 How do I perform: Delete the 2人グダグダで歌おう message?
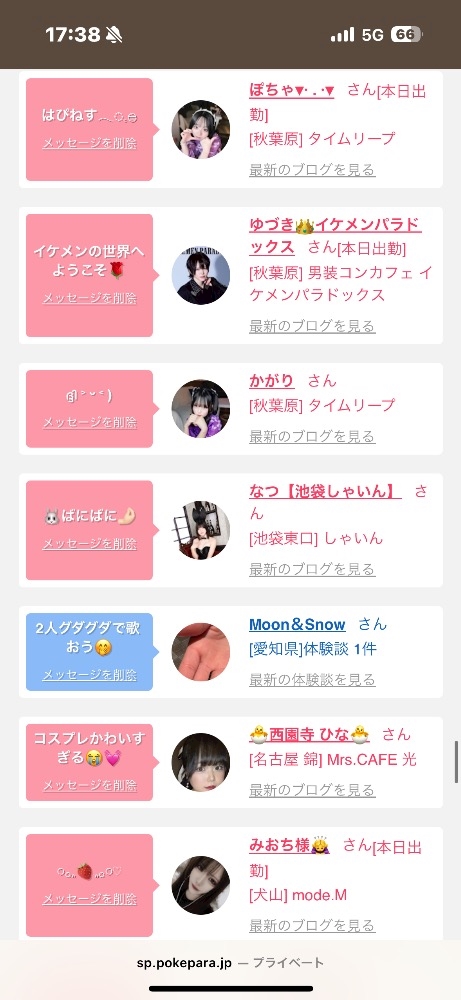tap(89, 675)
